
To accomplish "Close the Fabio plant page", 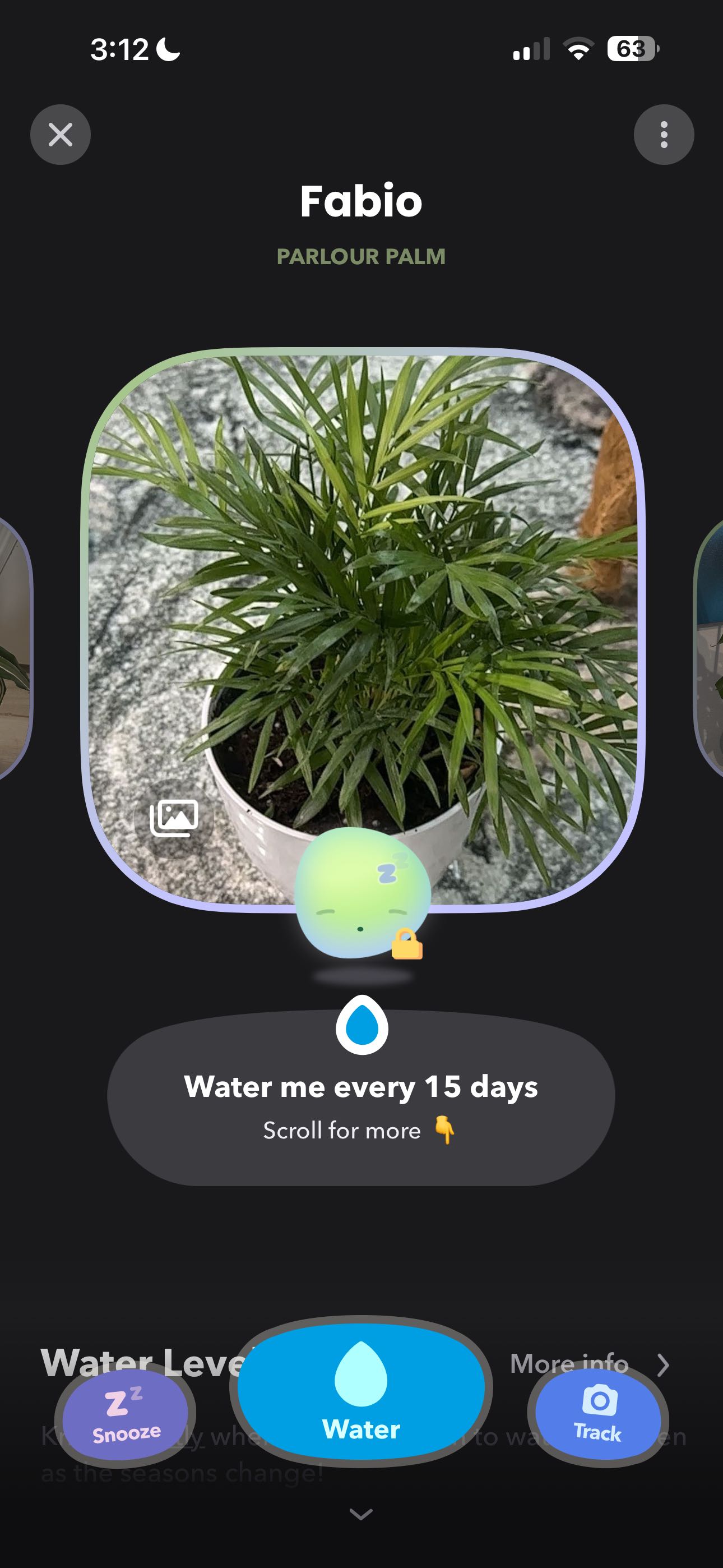I will coord(61,135).
